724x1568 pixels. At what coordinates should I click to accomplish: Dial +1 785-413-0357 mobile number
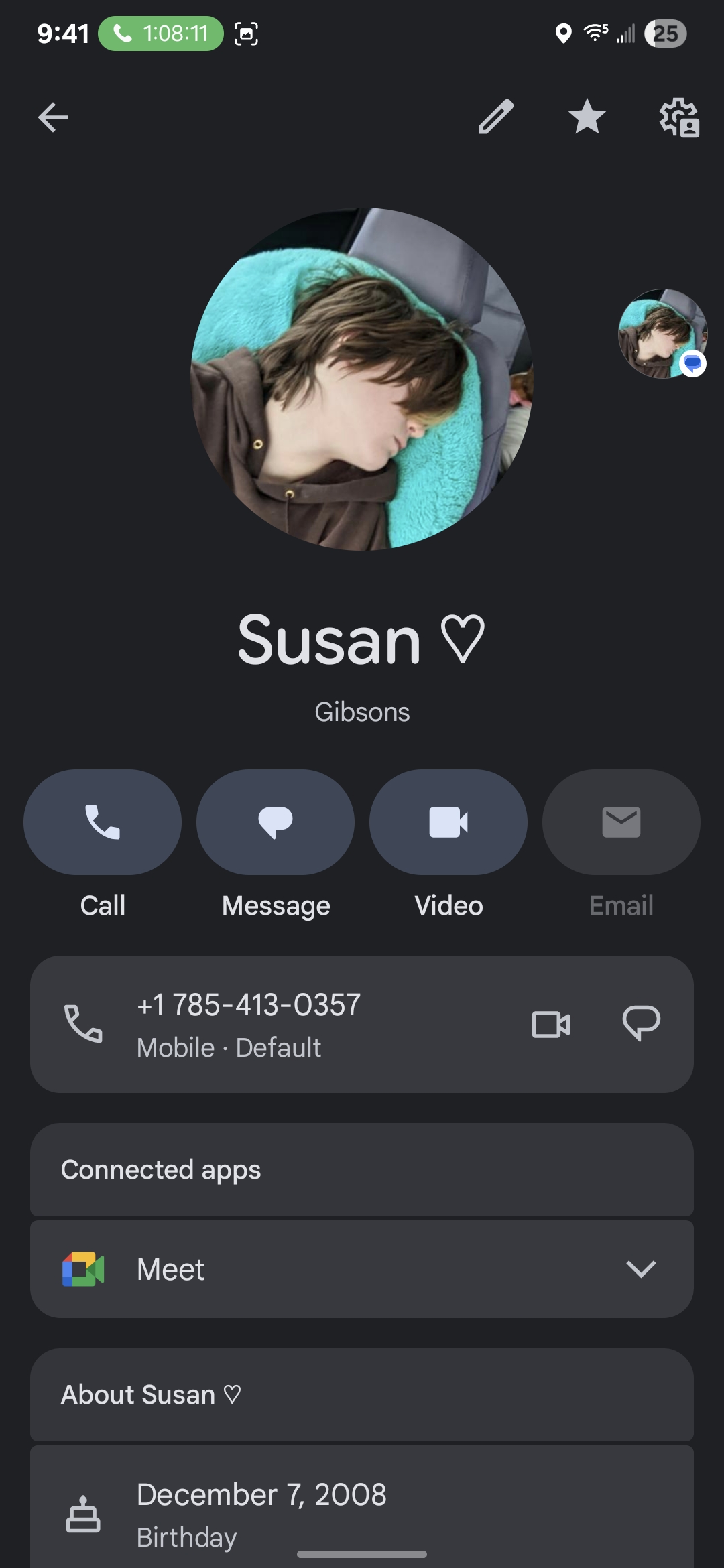[x=268, y=1024]
